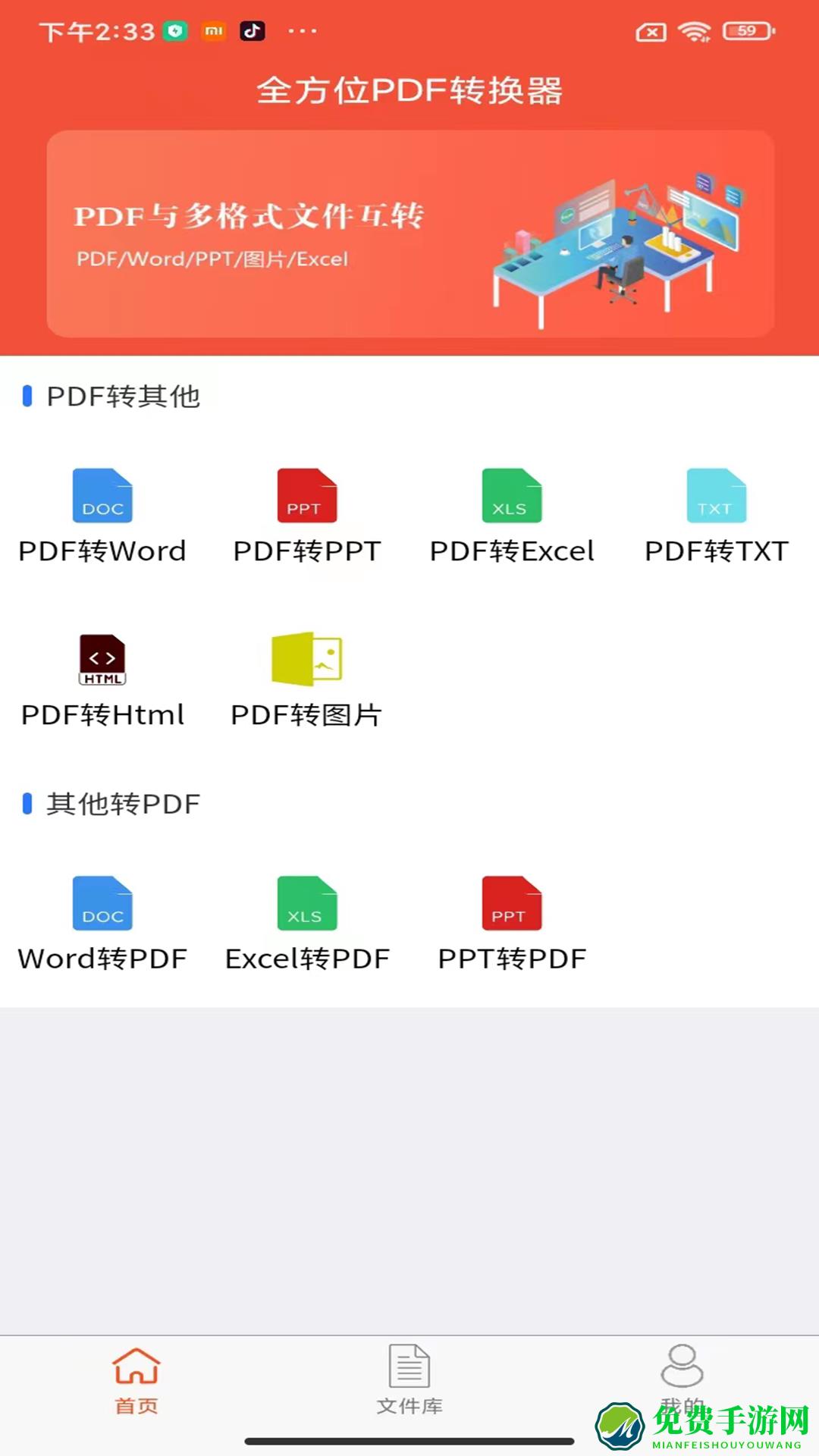Tap the PDF与多格式文件互转 banner
The height and width of the screenshot is (1456, 819).
[x=409, y=231]
